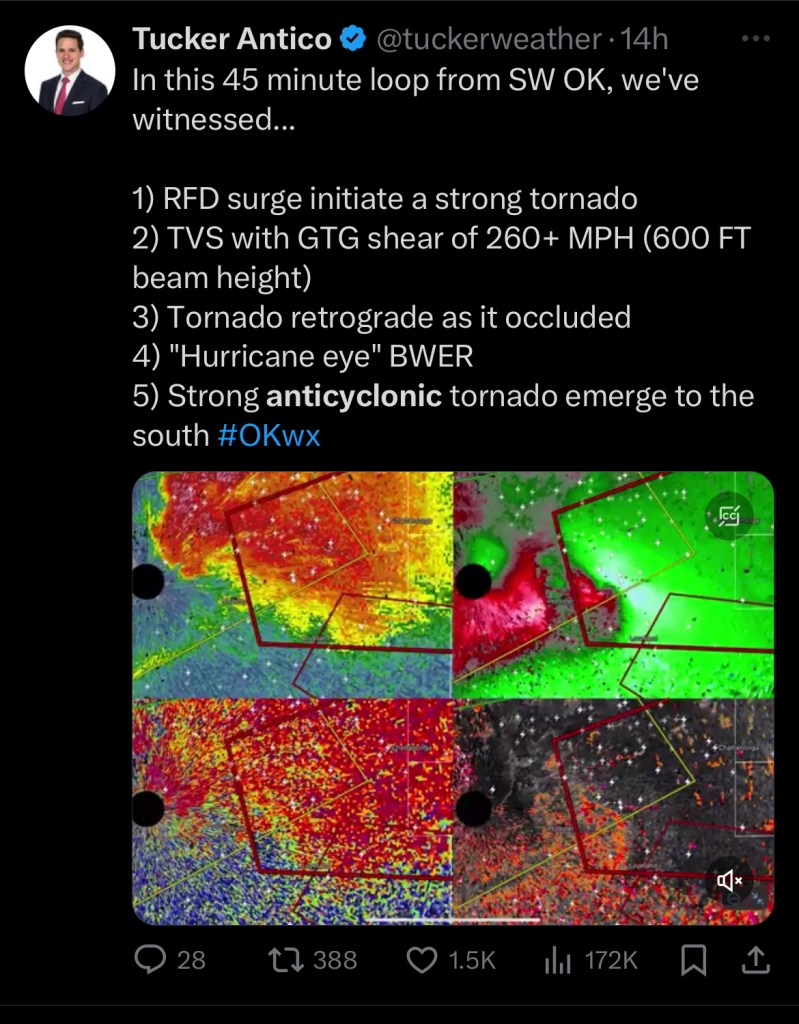The width and height of the screenshot is (799, 1024).
Task: Open the @tuckerweather handle
Action: pyautogui.click(x=487, y=39)
